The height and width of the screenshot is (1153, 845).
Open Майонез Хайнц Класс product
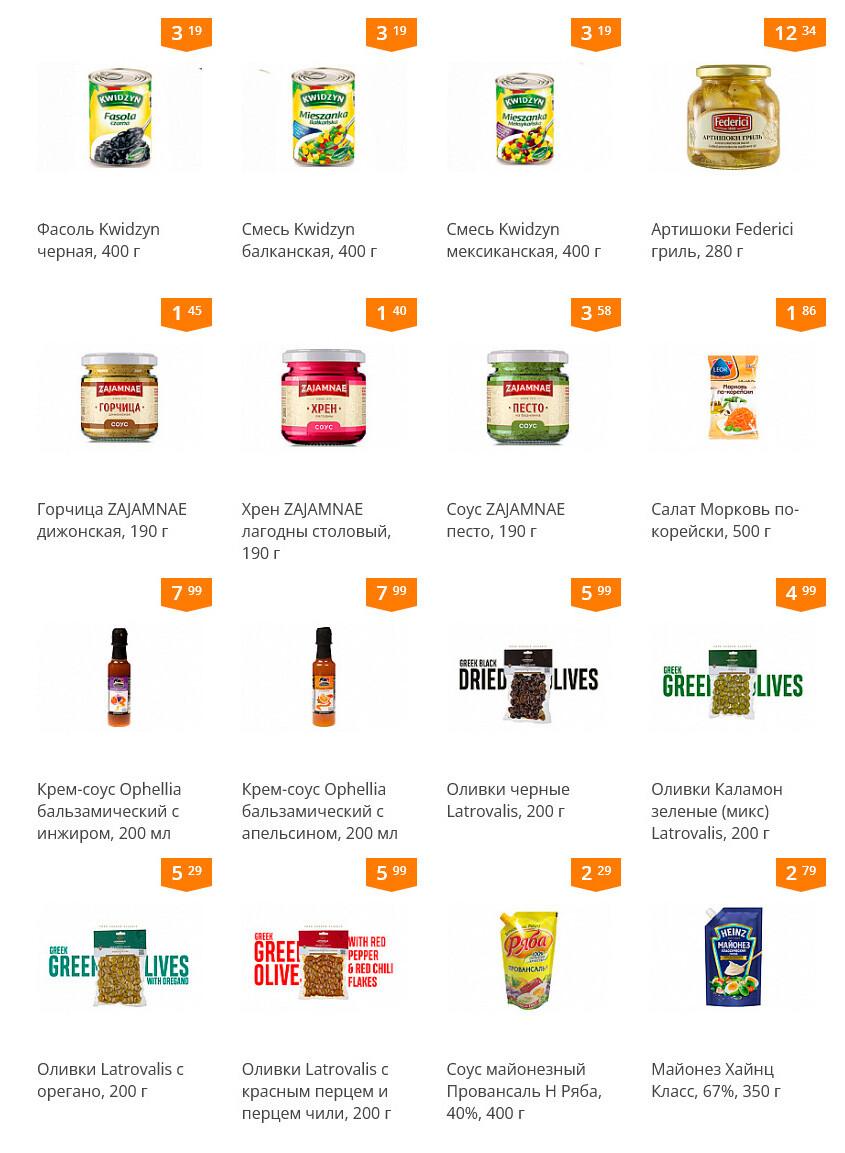(733, 957)
